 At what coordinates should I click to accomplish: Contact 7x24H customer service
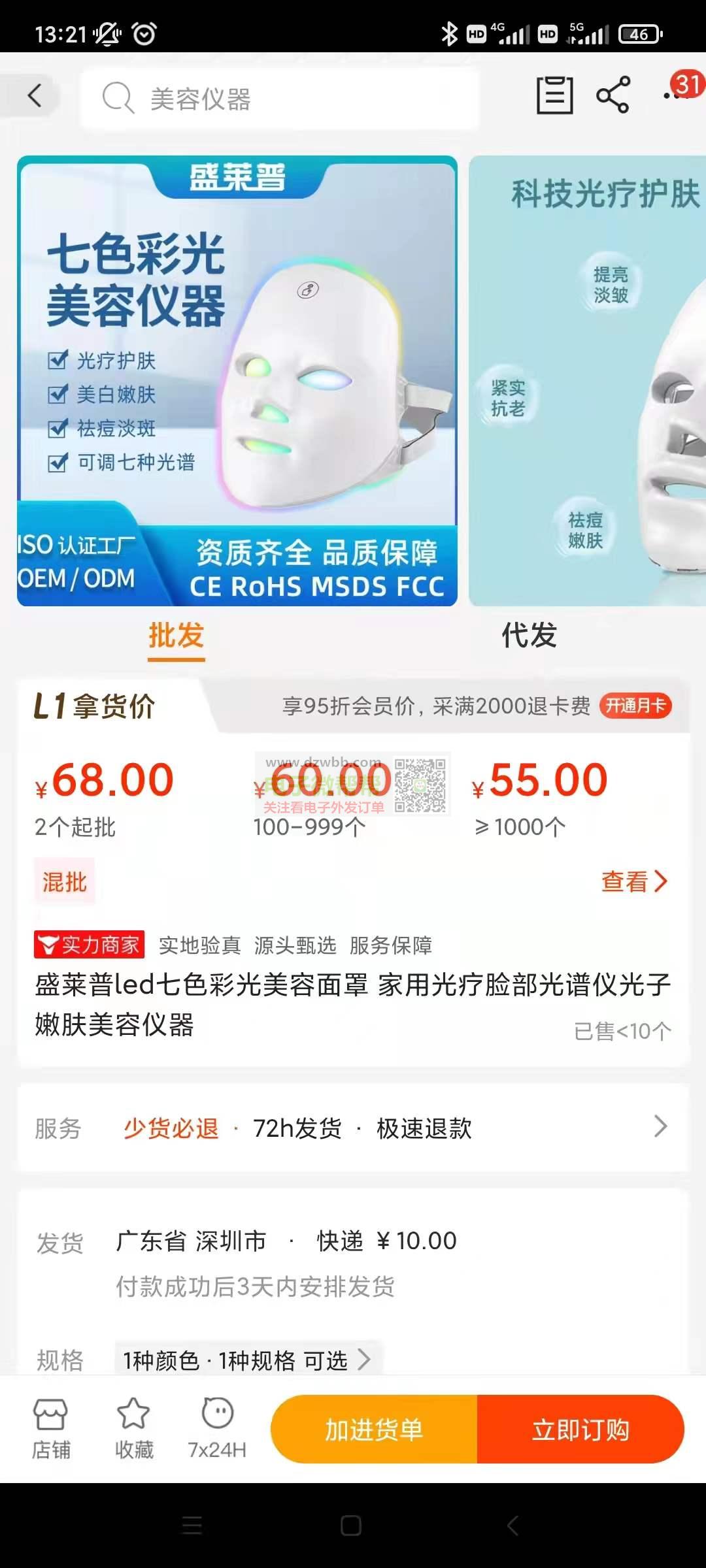(217, 1429)
